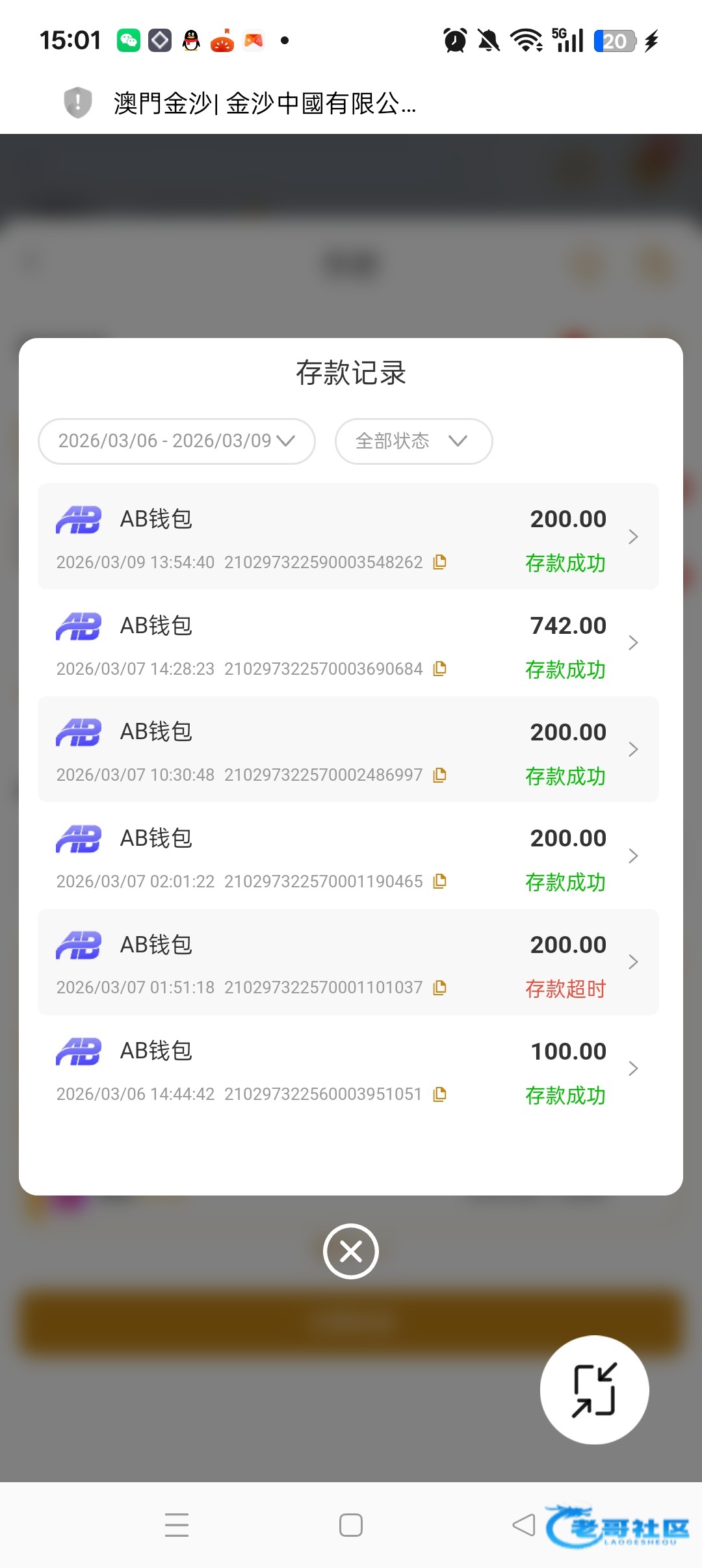Copy order number ending in 3951051

tap(440, 1095)
